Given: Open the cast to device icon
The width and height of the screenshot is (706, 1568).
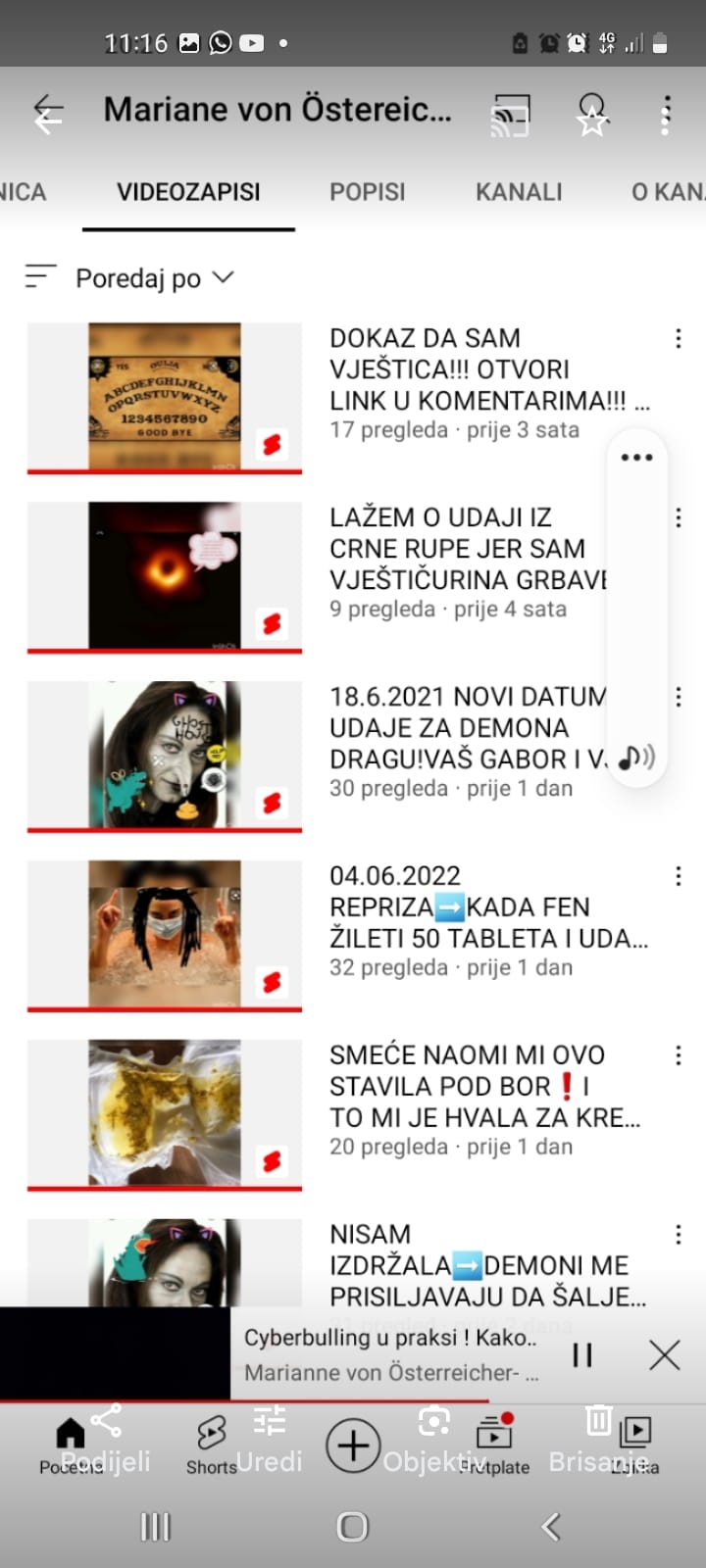Looking at the screenshot, I should 510,115.
